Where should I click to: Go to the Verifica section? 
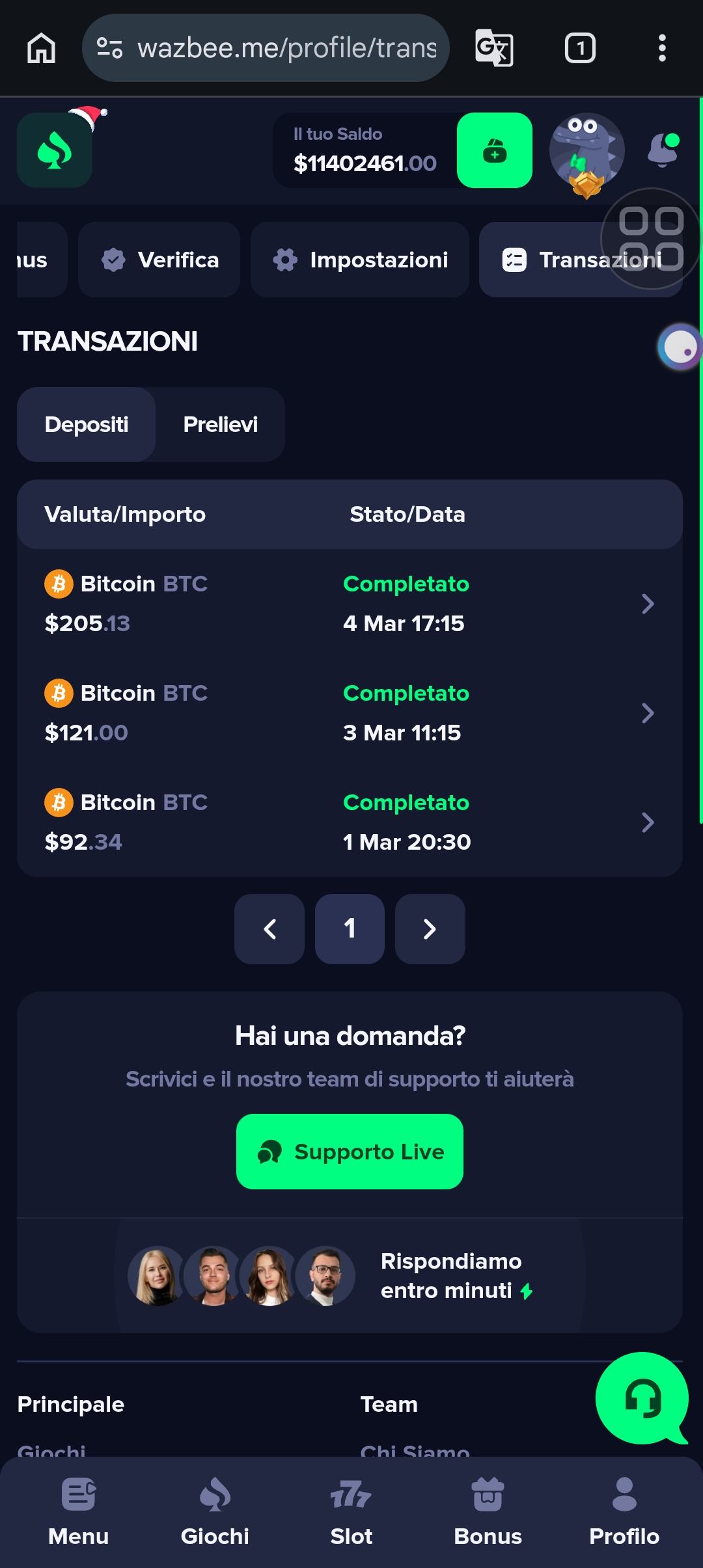(159, 260)
